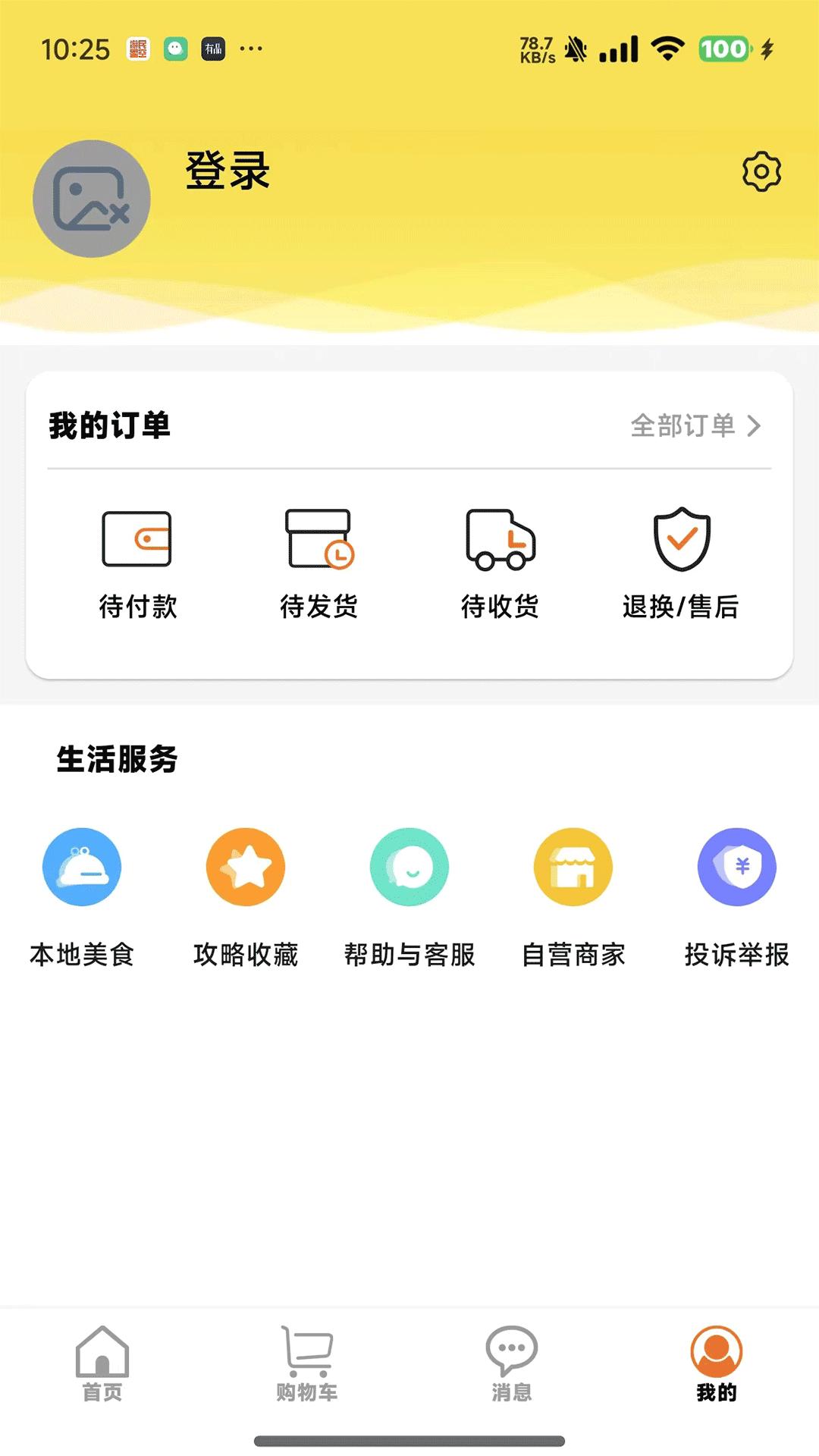This screenshot has width=819, height=1456.
Task: Tap 登录 to log in
Action: (227, 171)
